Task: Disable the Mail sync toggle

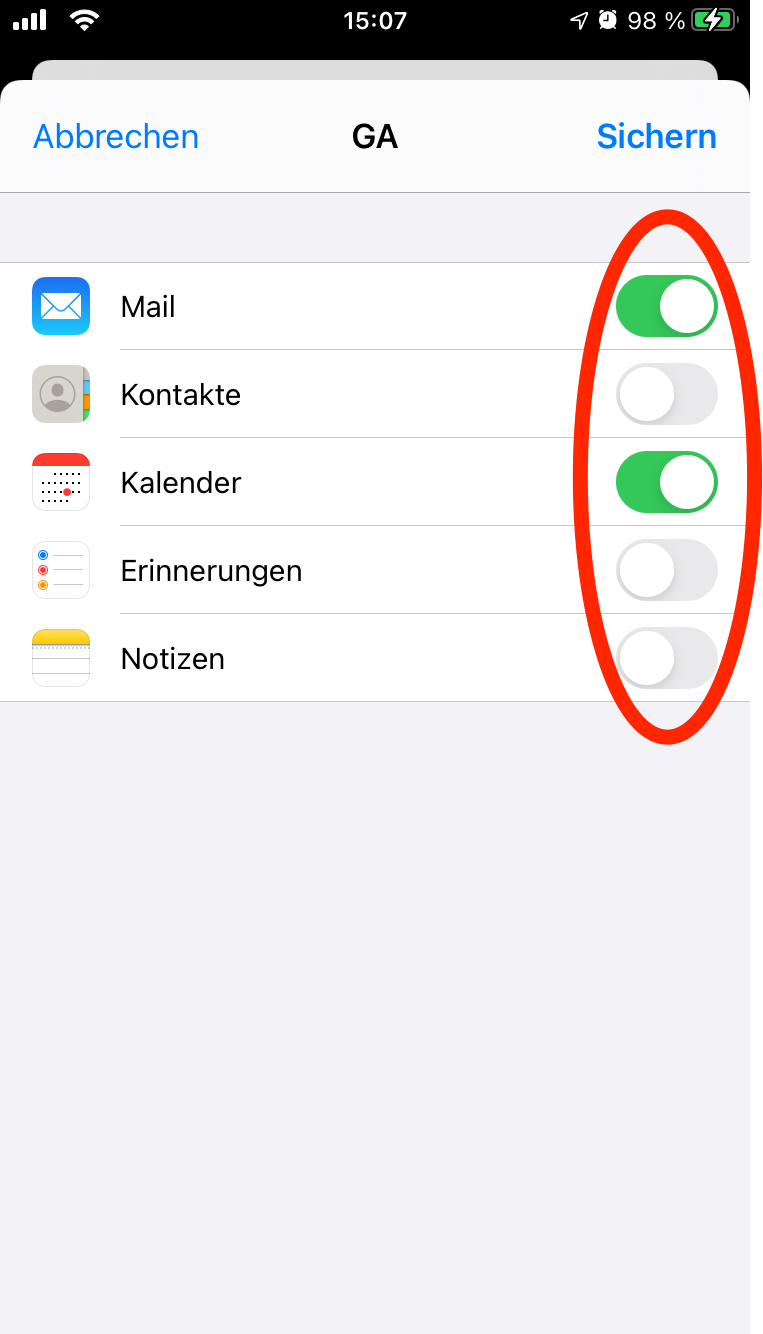Action: coord(666,306)
